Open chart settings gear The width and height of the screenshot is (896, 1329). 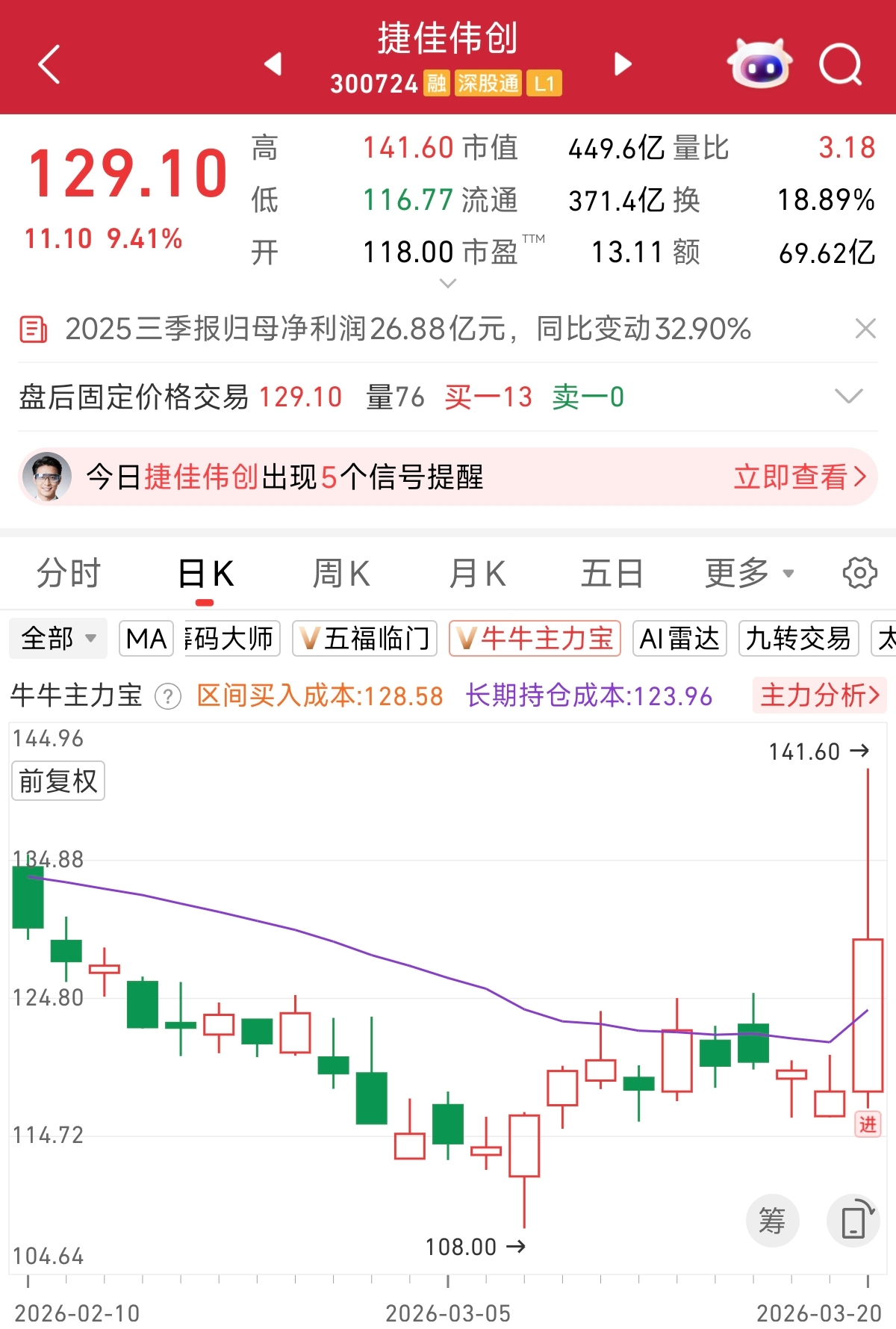pos(859,574)
